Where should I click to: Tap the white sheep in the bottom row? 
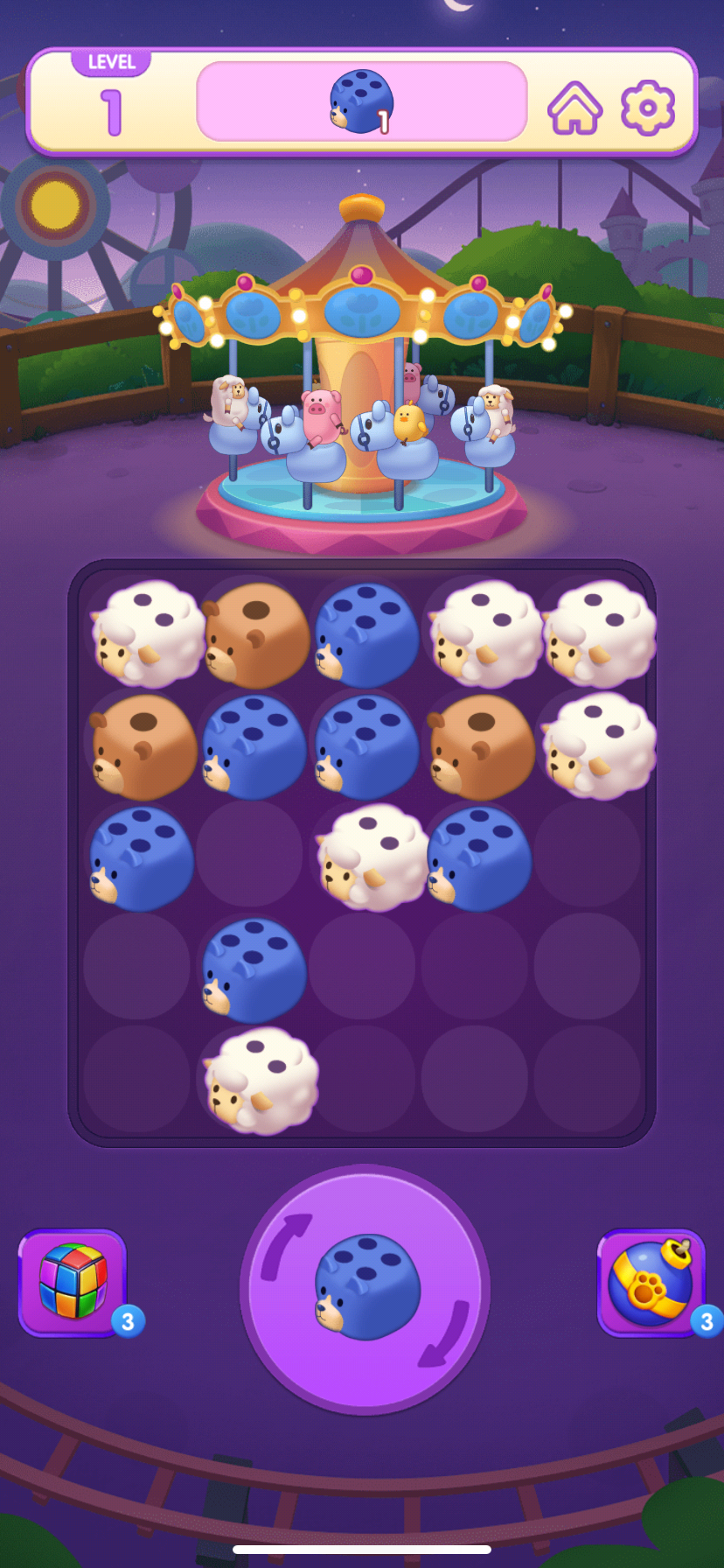[259, 1081]
